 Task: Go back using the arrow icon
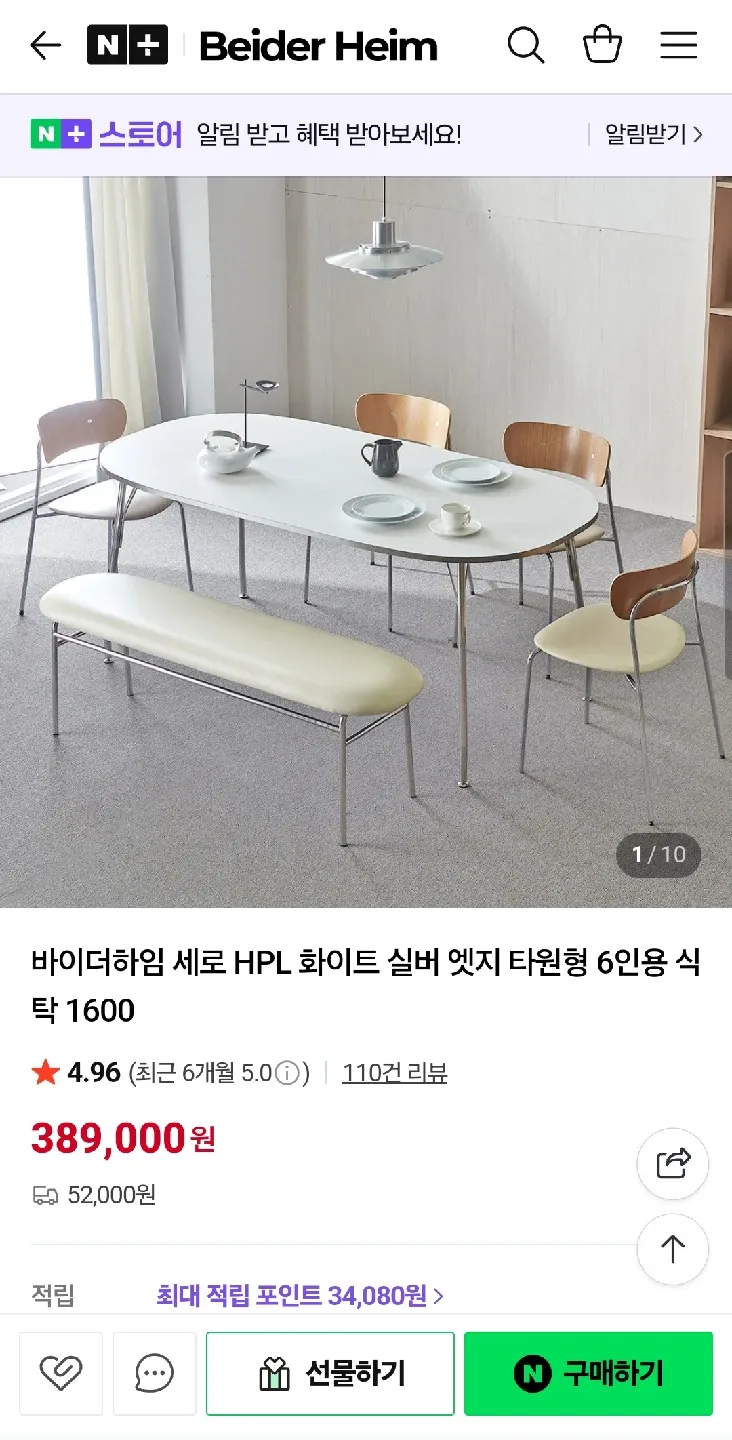point(45,45)
